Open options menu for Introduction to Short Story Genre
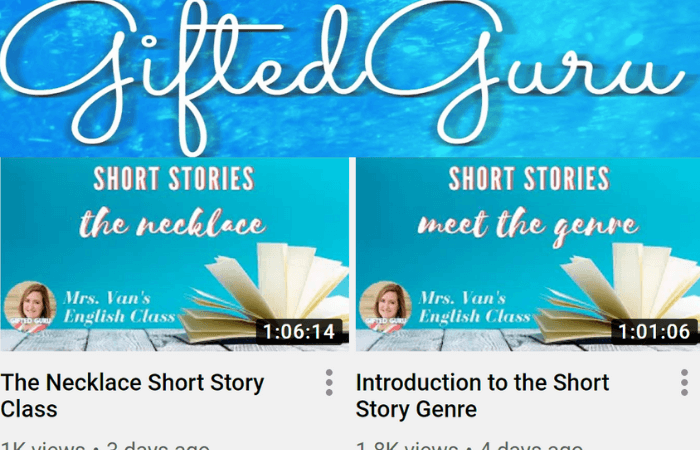This screenshot has width=700, height=450. coord(684,382)
